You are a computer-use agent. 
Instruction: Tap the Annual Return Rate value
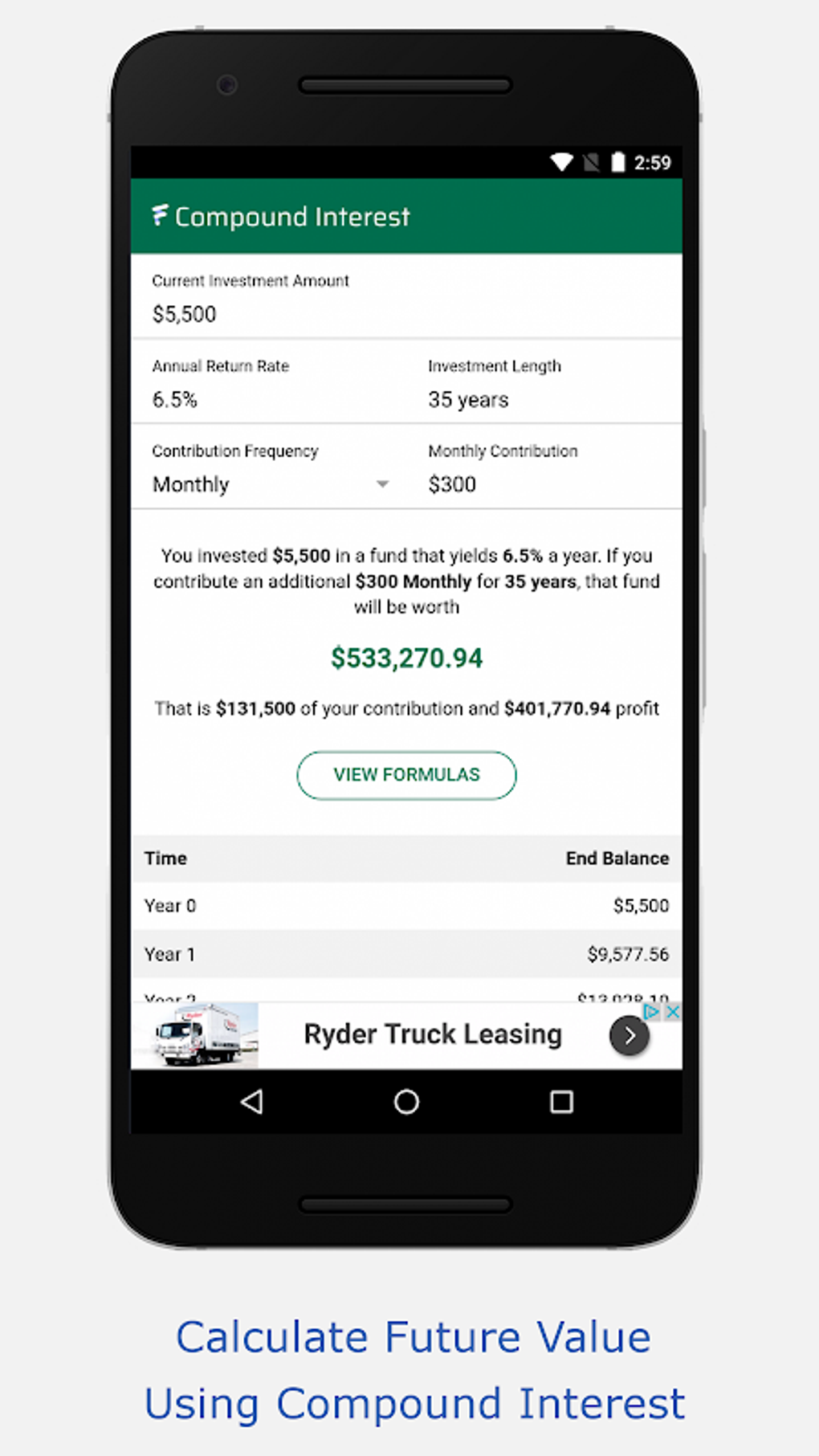click(x=174, y=399)
